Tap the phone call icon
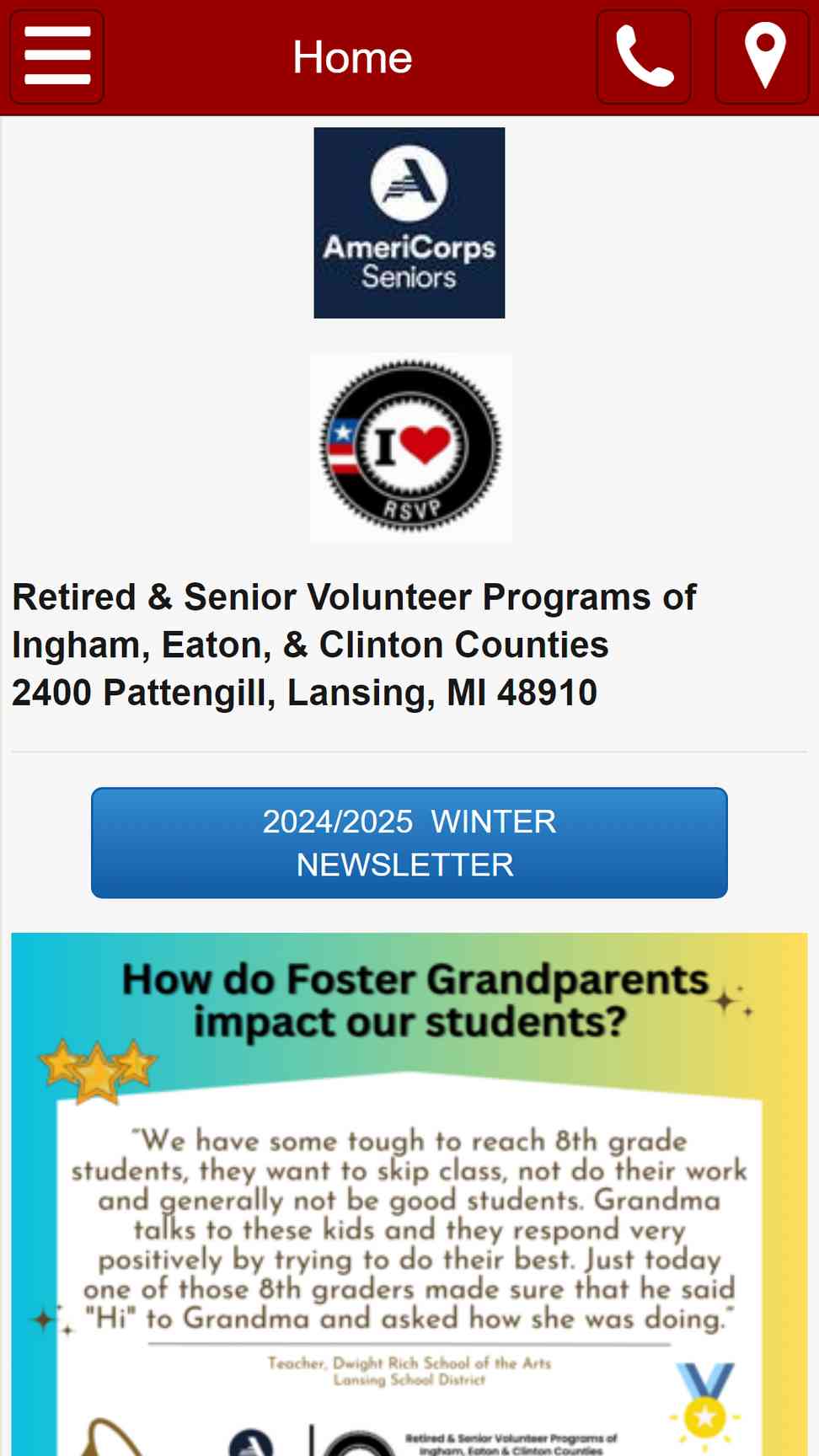Viewport: 819px width, 1456px height. tap(644, 56)
